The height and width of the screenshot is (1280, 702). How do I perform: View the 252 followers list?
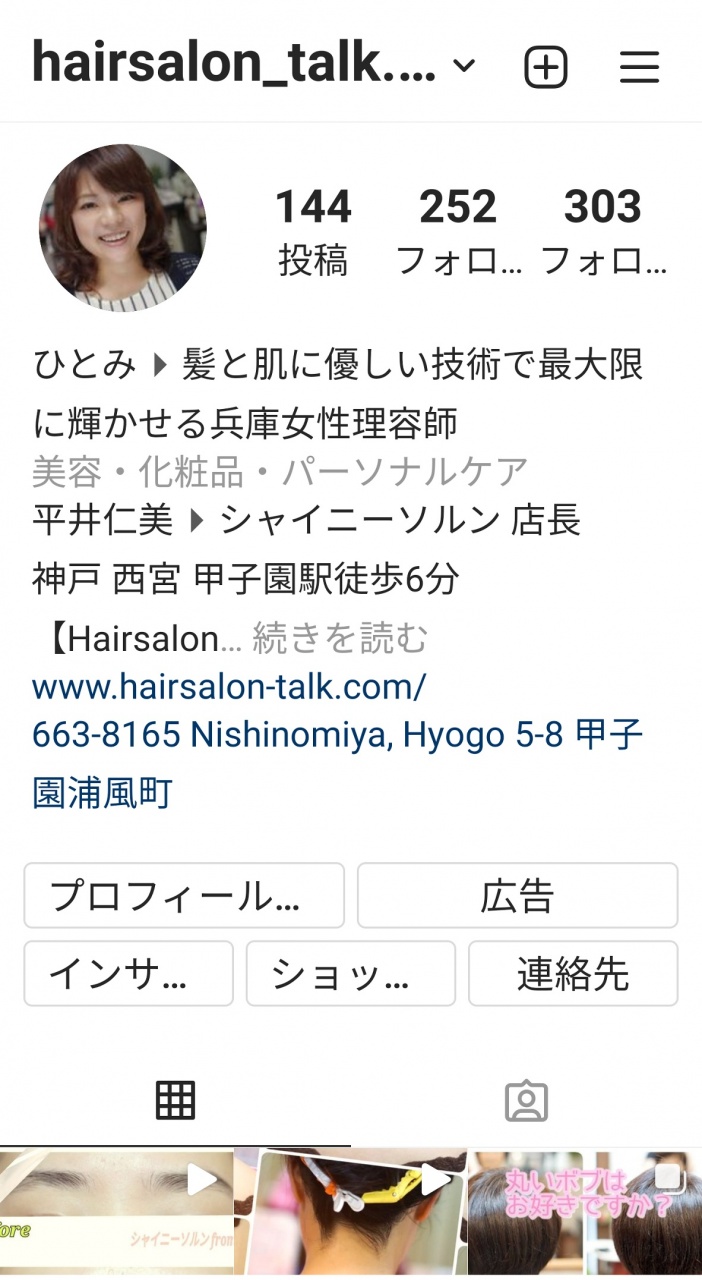(x=457, y=232)
